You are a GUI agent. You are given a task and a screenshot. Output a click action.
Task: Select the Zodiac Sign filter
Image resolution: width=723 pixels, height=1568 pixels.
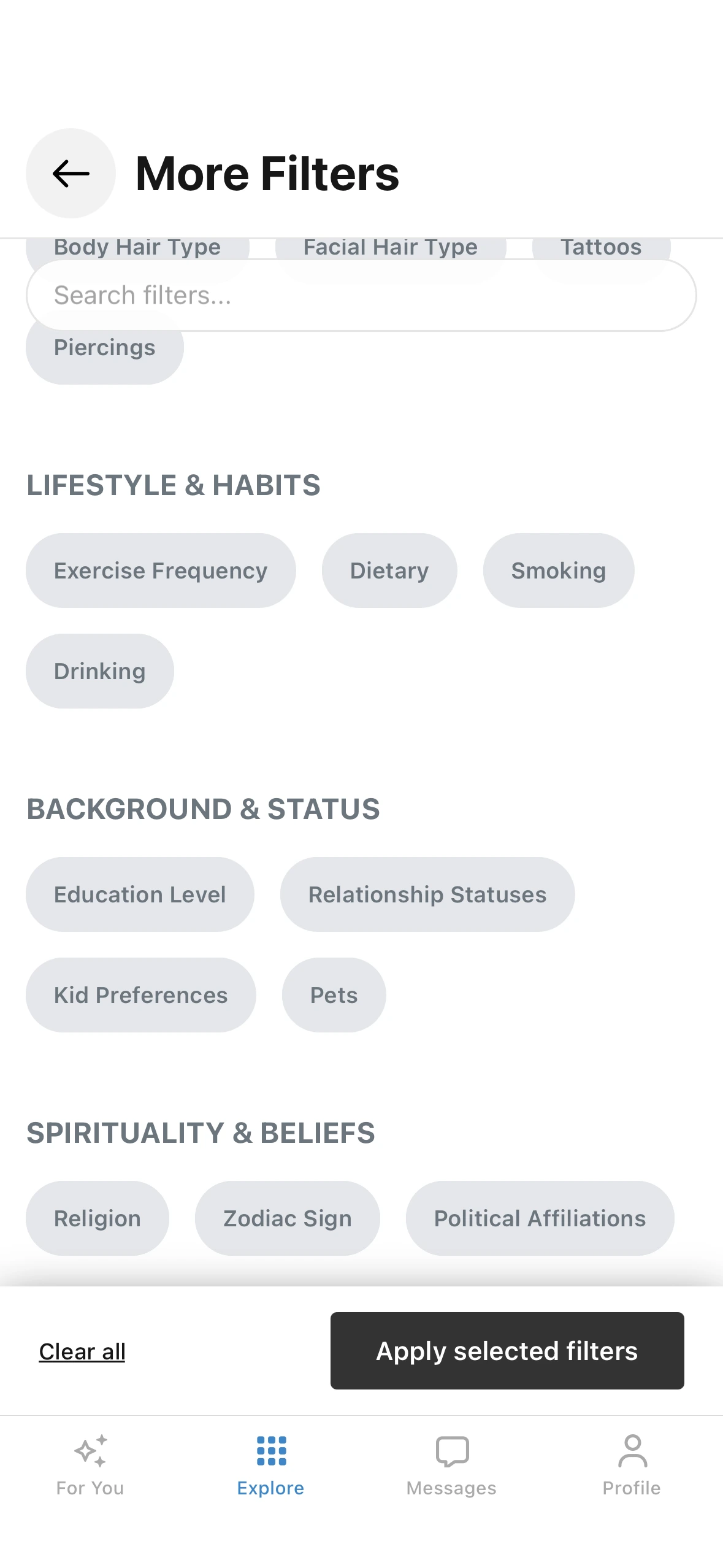[288, 1218]
